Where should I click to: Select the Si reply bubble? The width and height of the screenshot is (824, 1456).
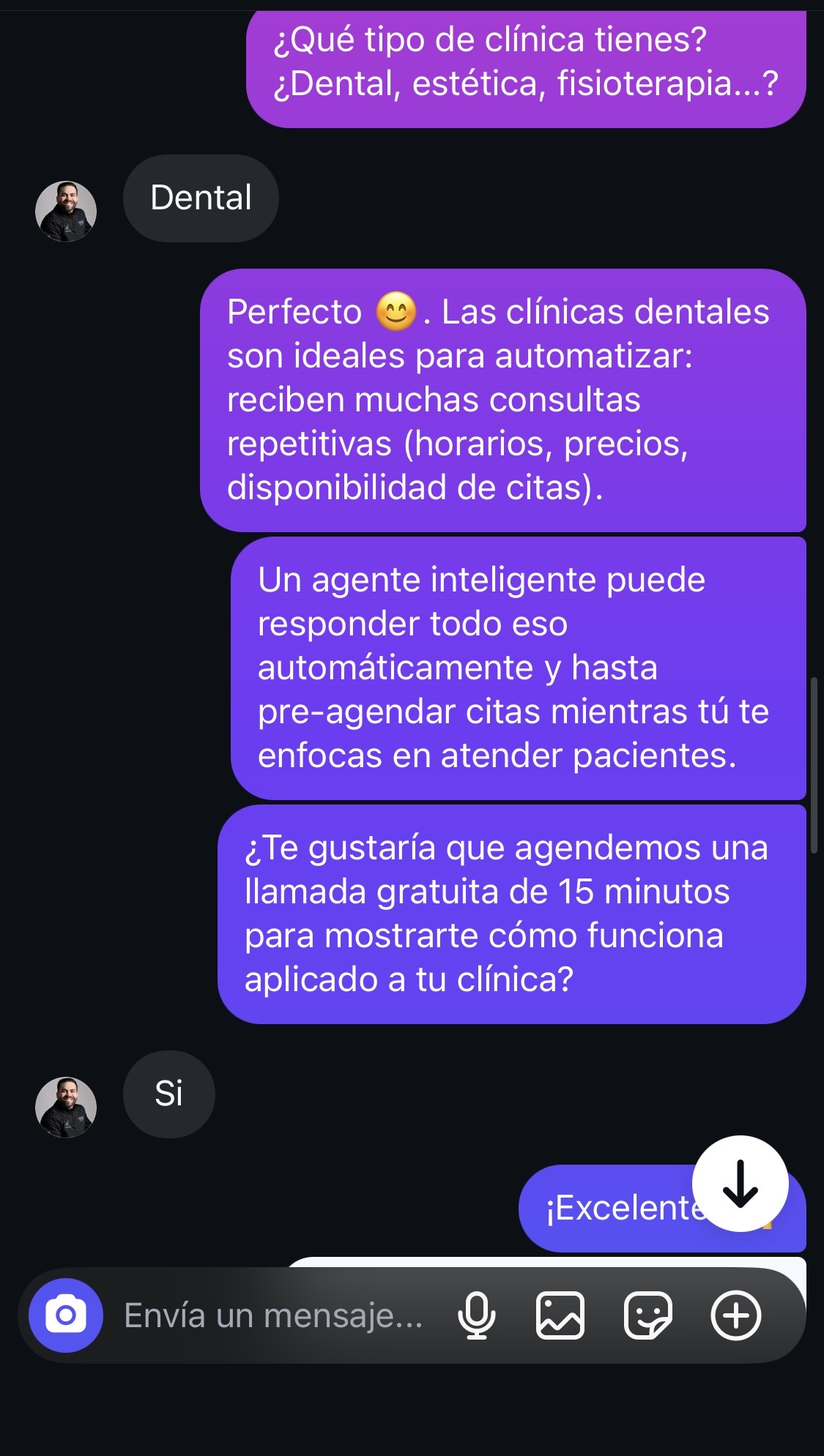(x=168, y=1094)
